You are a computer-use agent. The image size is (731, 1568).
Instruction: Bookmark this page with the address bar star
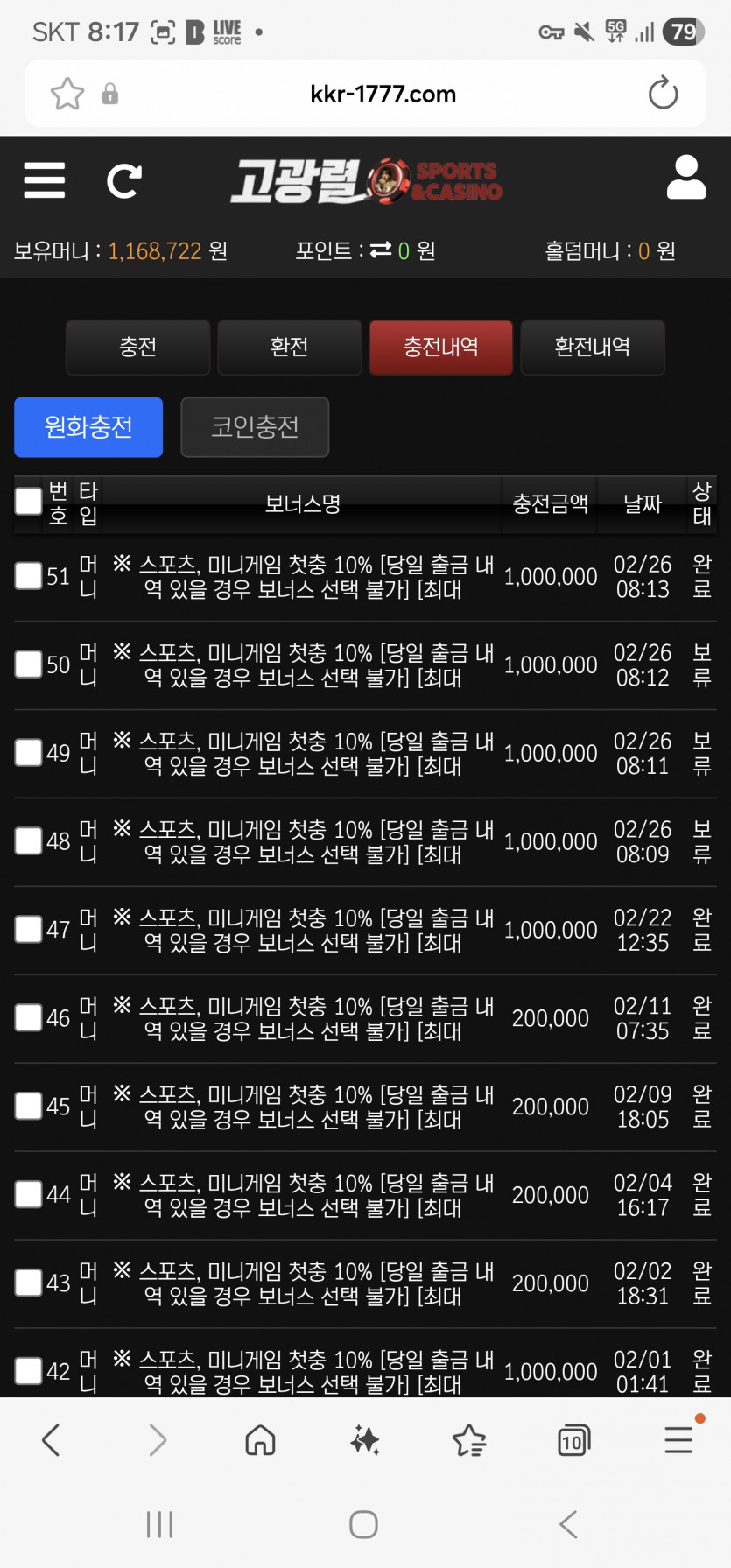point(67,94)
